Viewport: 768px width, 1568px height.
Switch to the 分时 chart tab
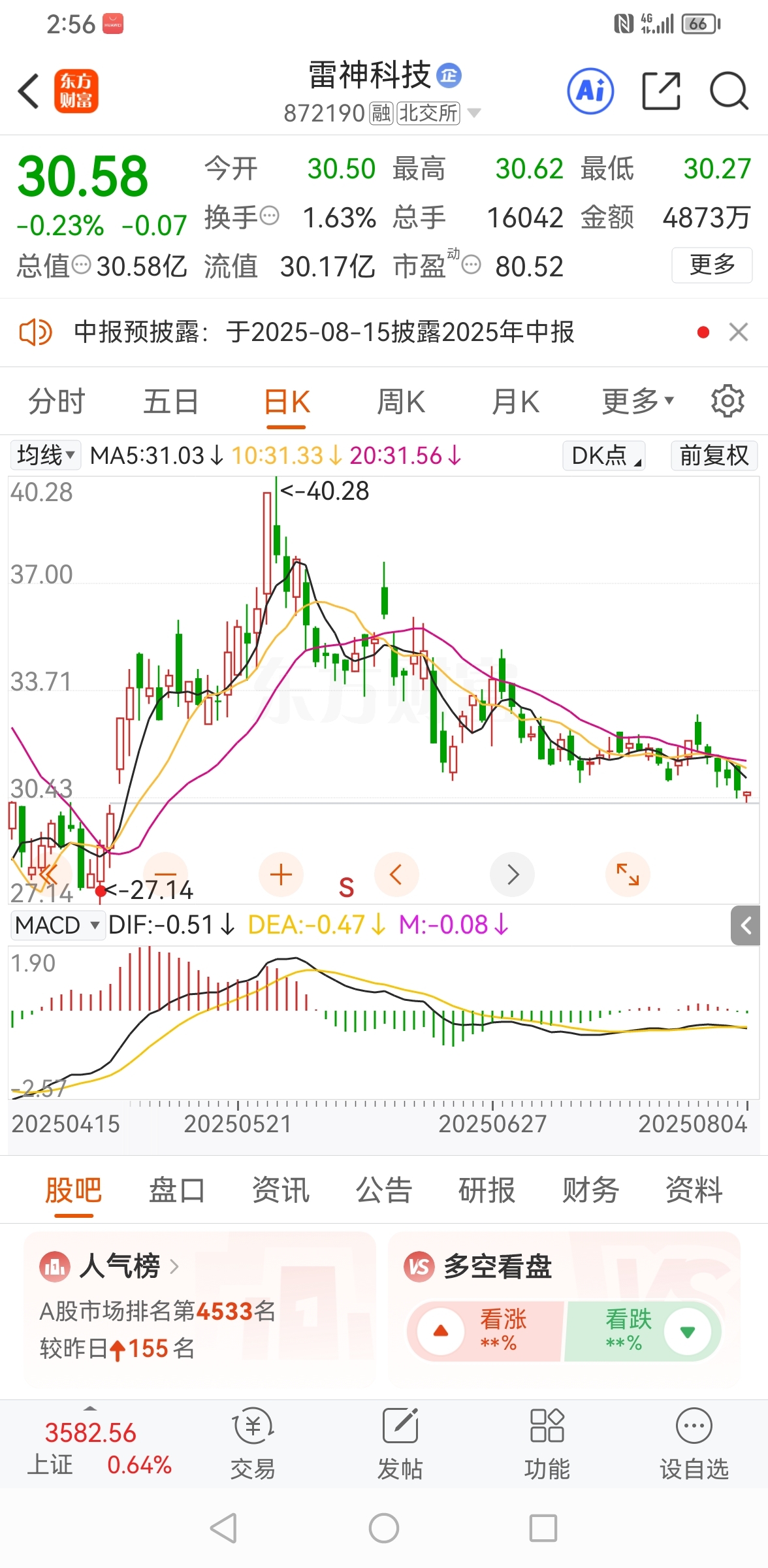click(57, 401)
